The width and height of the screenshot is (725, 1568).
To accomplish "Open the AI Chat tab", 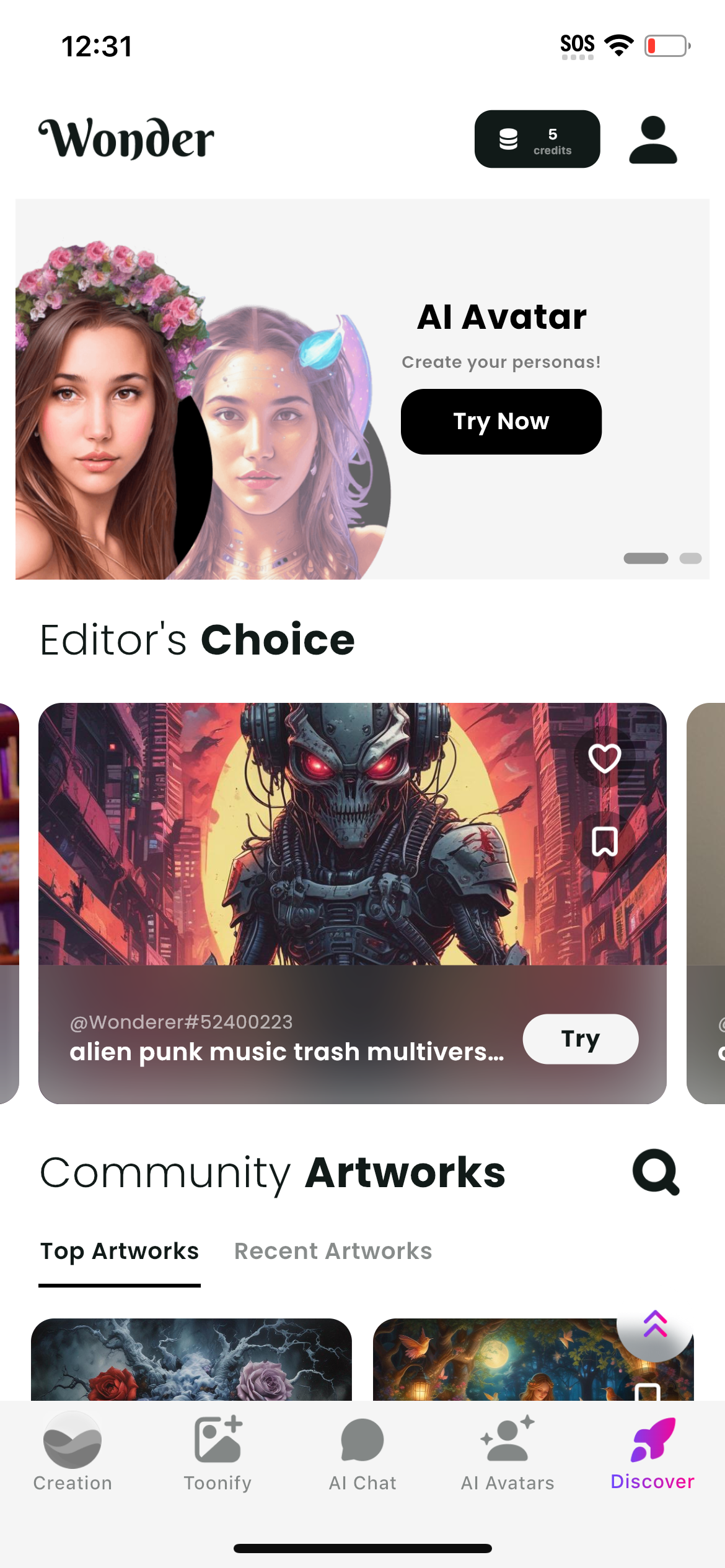I will point(362,1452).
